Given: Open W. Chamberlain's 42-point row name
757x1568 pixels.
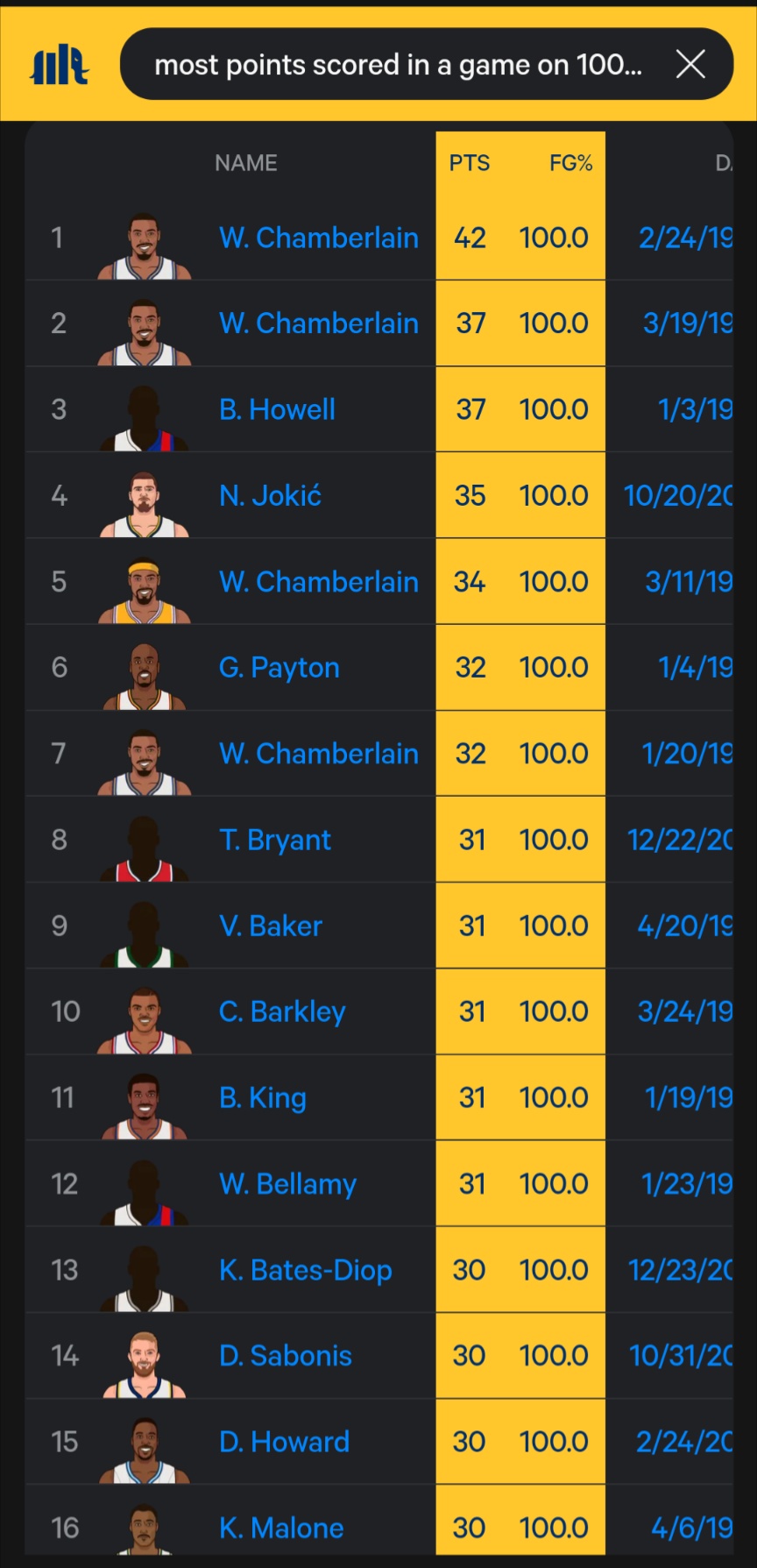Looking at the screenshot, I should 318,238.
